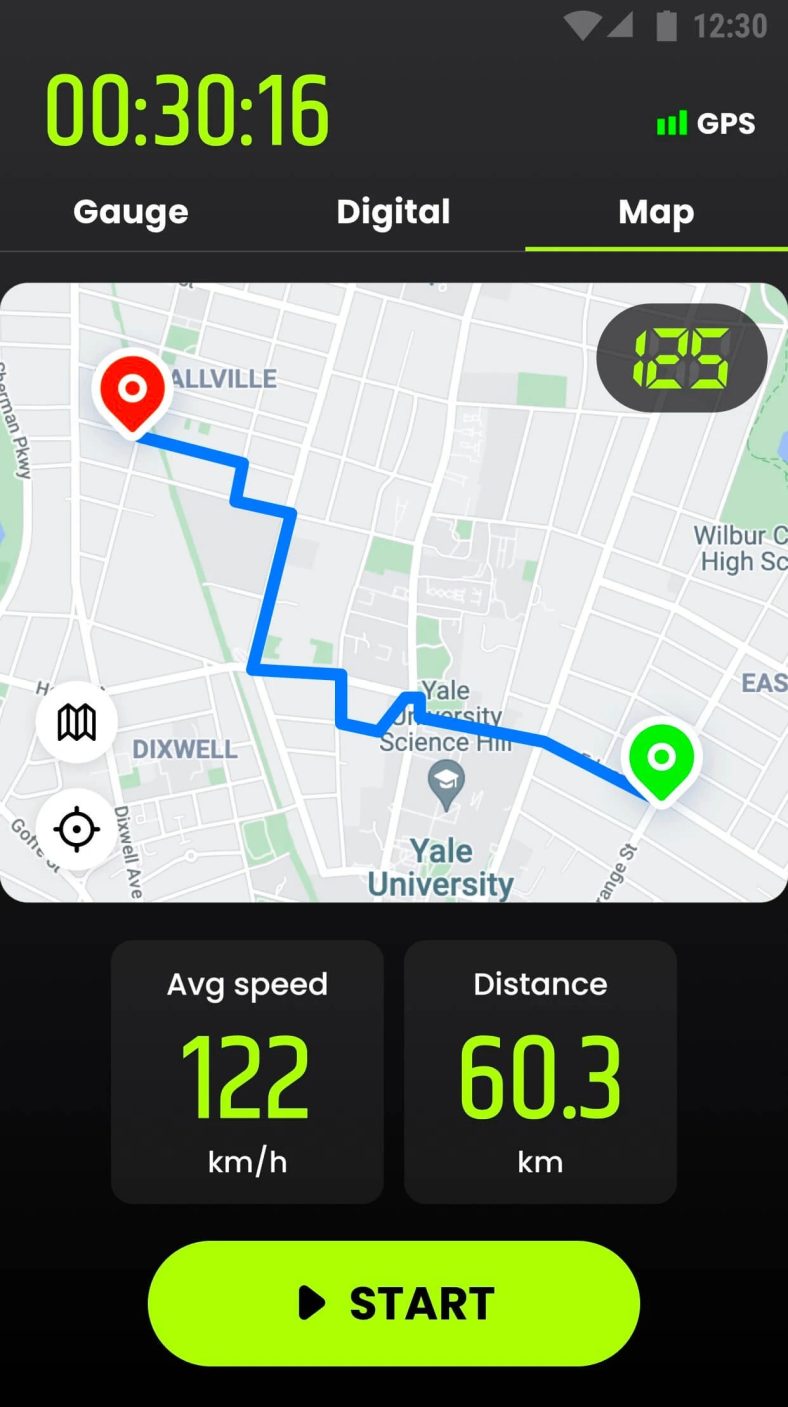Select the Distance 60.3 km card
The height and width of the screenshot is (1407, 788).
(540, 1072)
